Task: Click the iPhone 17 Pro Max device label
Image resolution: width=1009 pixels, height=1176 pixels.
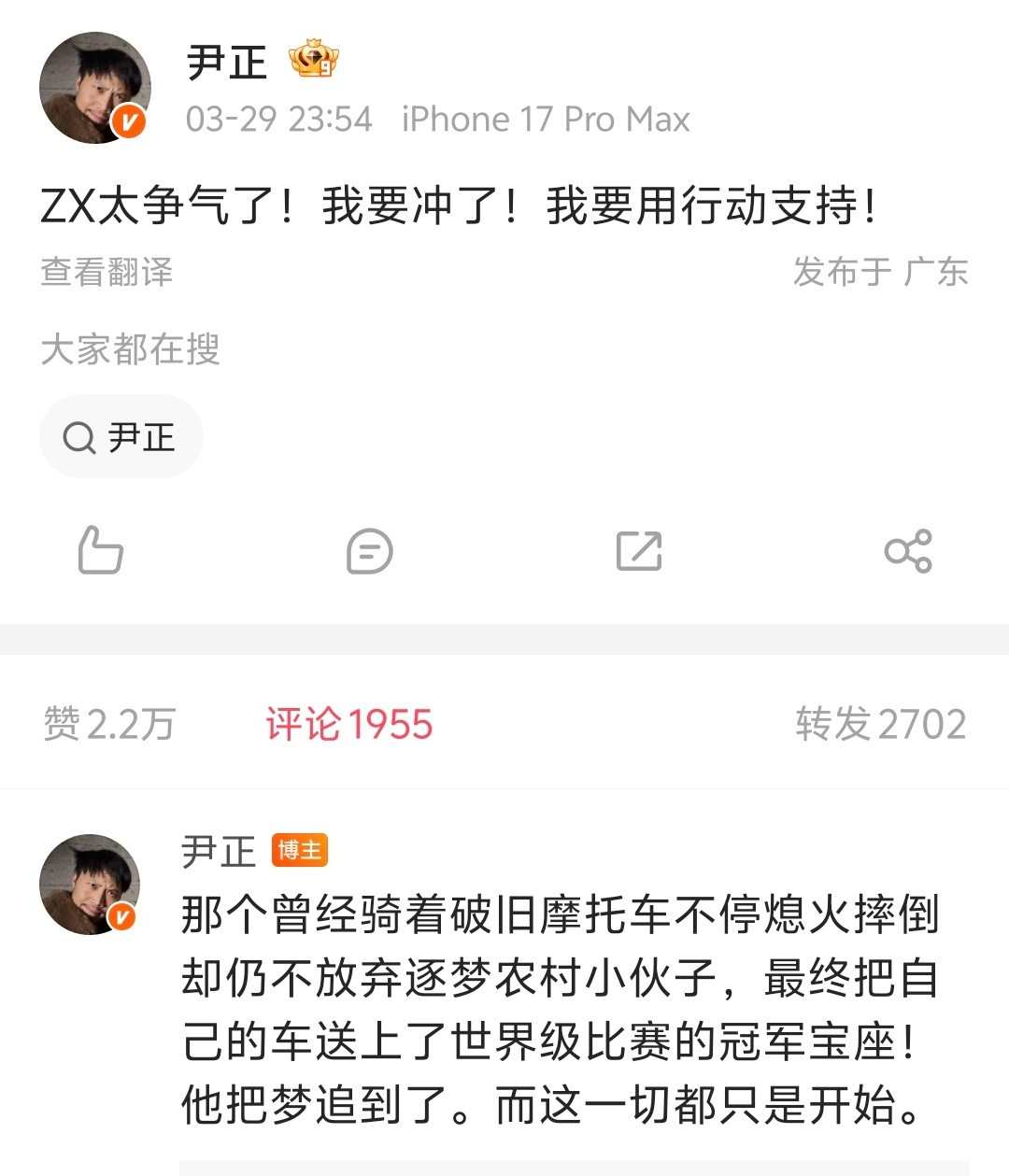Action: 545,119
